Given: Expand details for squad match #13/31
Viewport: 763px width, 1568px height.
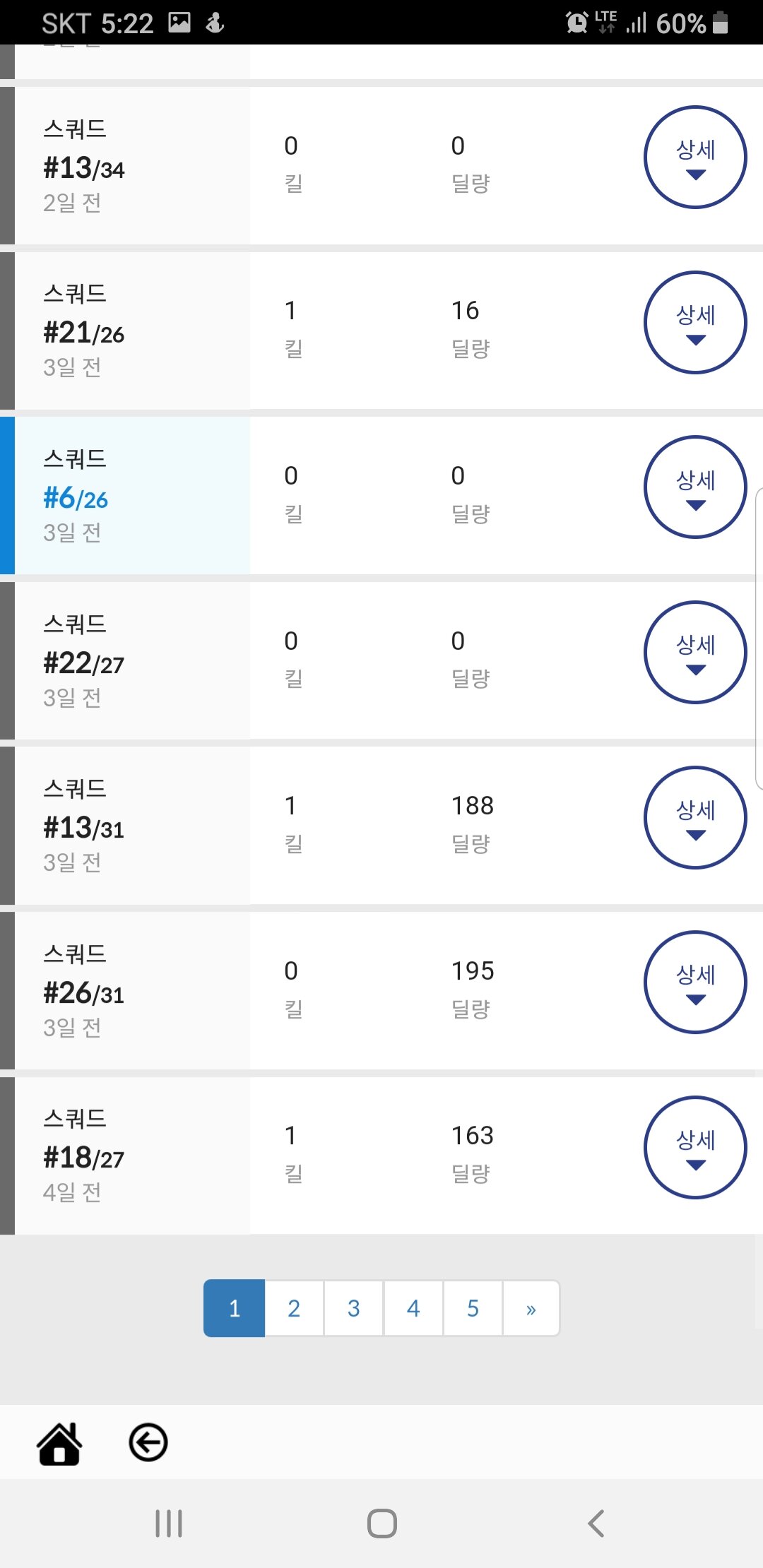Looking at the screenshot, I should pos(695,817).
